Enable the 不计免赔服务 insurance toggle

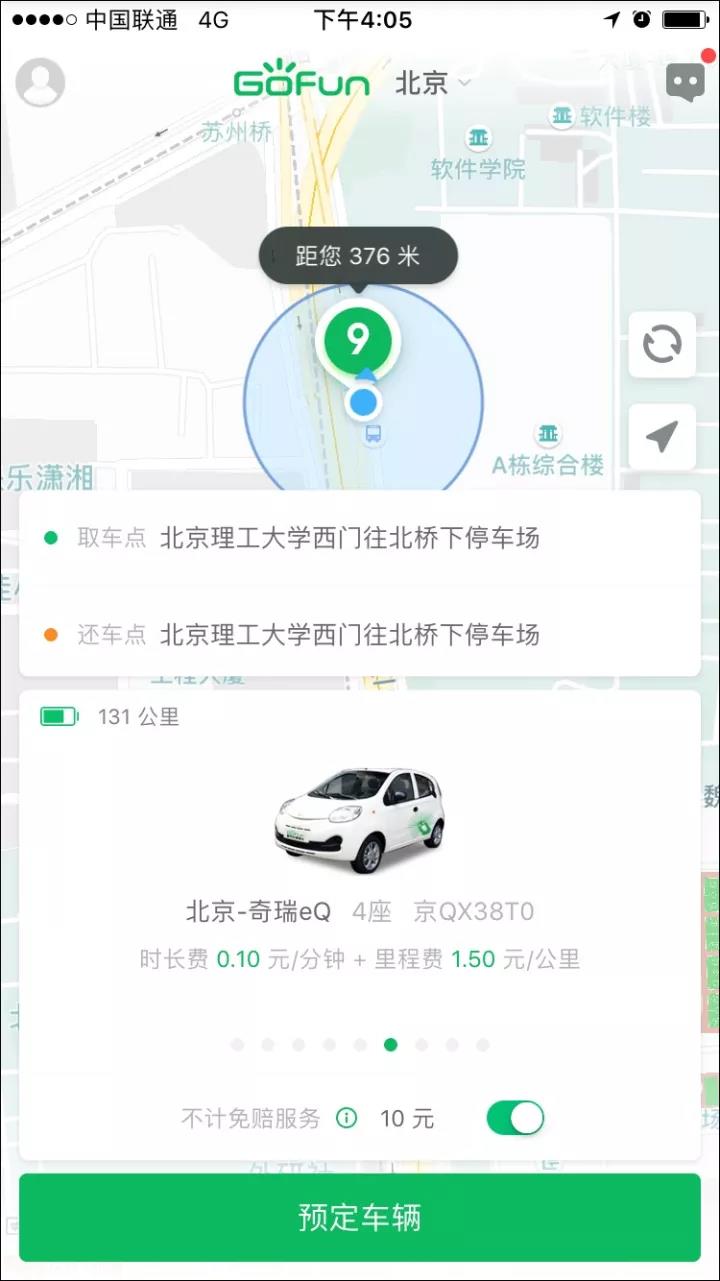515,1118
